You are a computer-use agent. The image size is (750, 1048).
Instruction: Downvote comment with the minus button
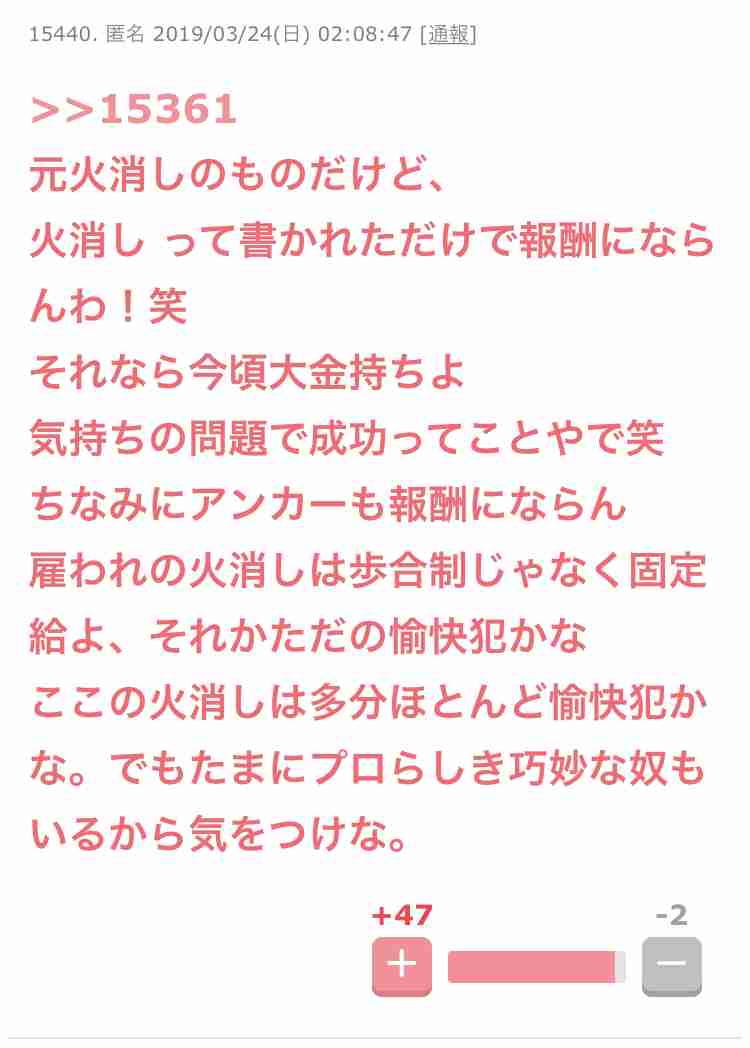click(671, 965)
